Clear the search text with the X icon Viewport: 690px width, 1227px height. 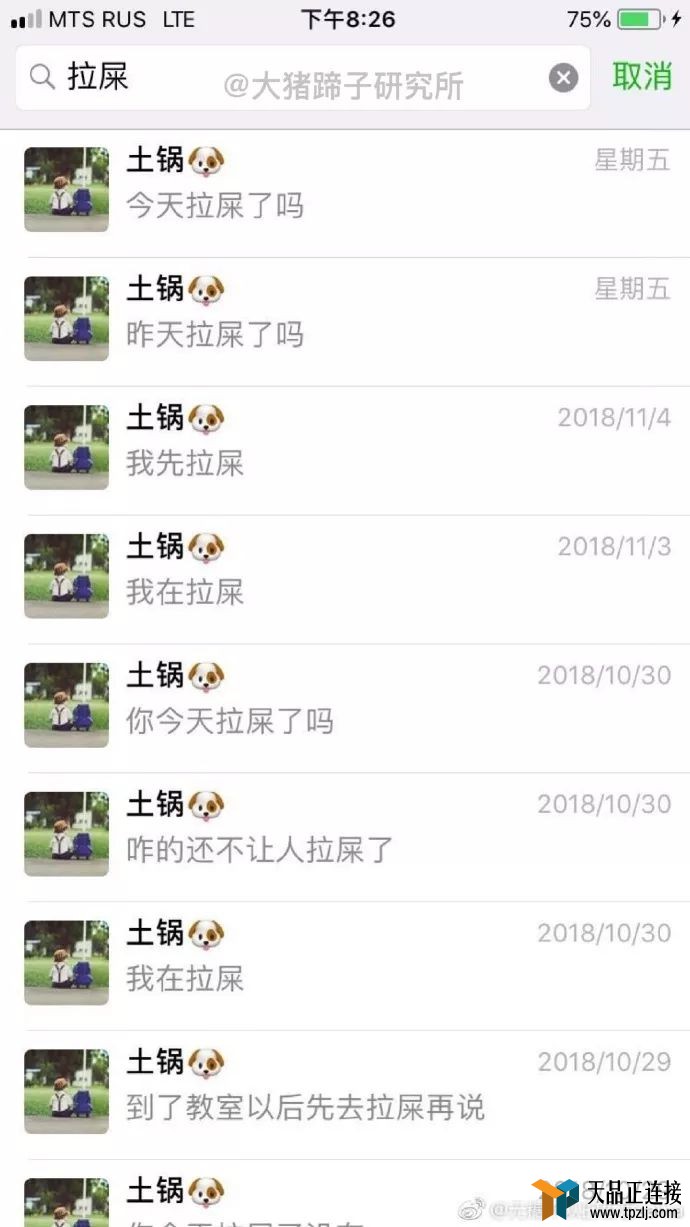point(564,77)
